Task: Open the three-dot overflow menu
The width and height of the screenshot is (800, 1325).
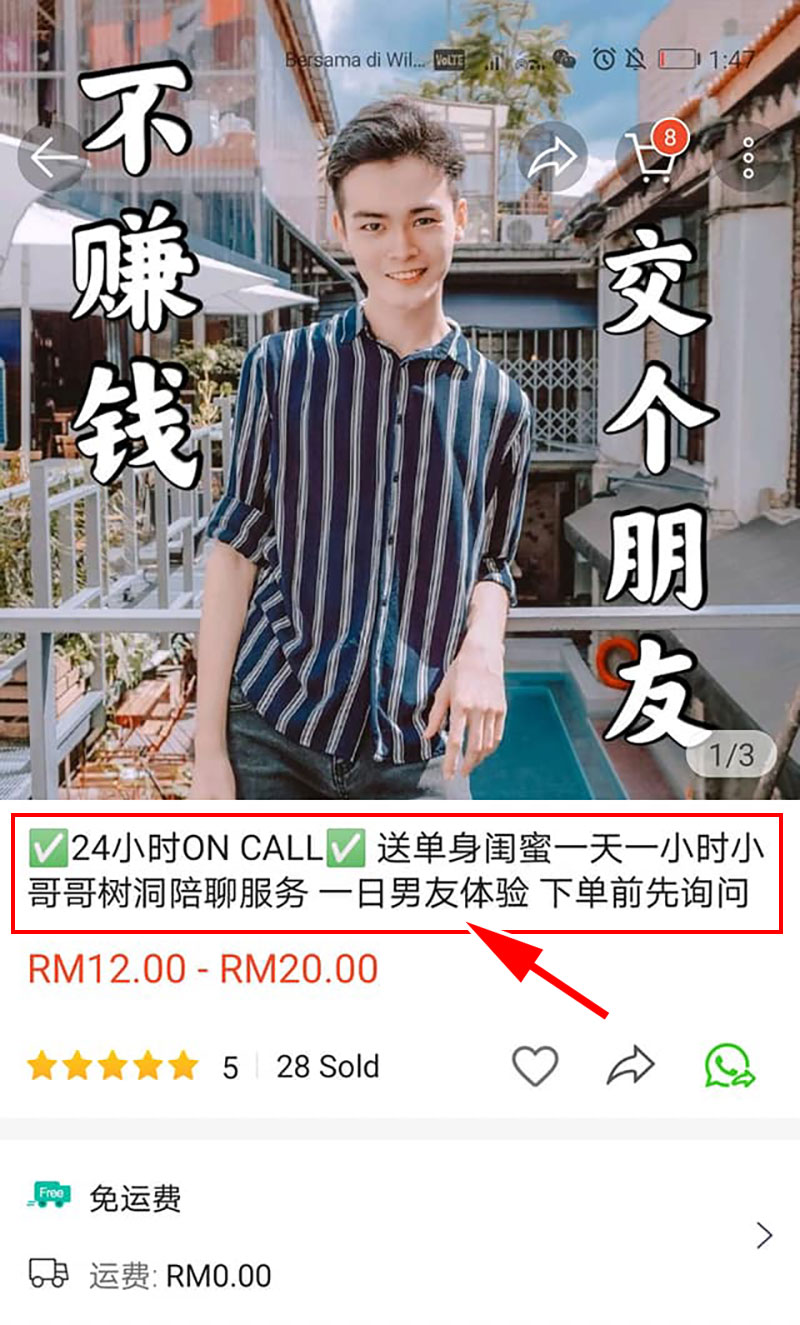Action: tap(748, 157)
